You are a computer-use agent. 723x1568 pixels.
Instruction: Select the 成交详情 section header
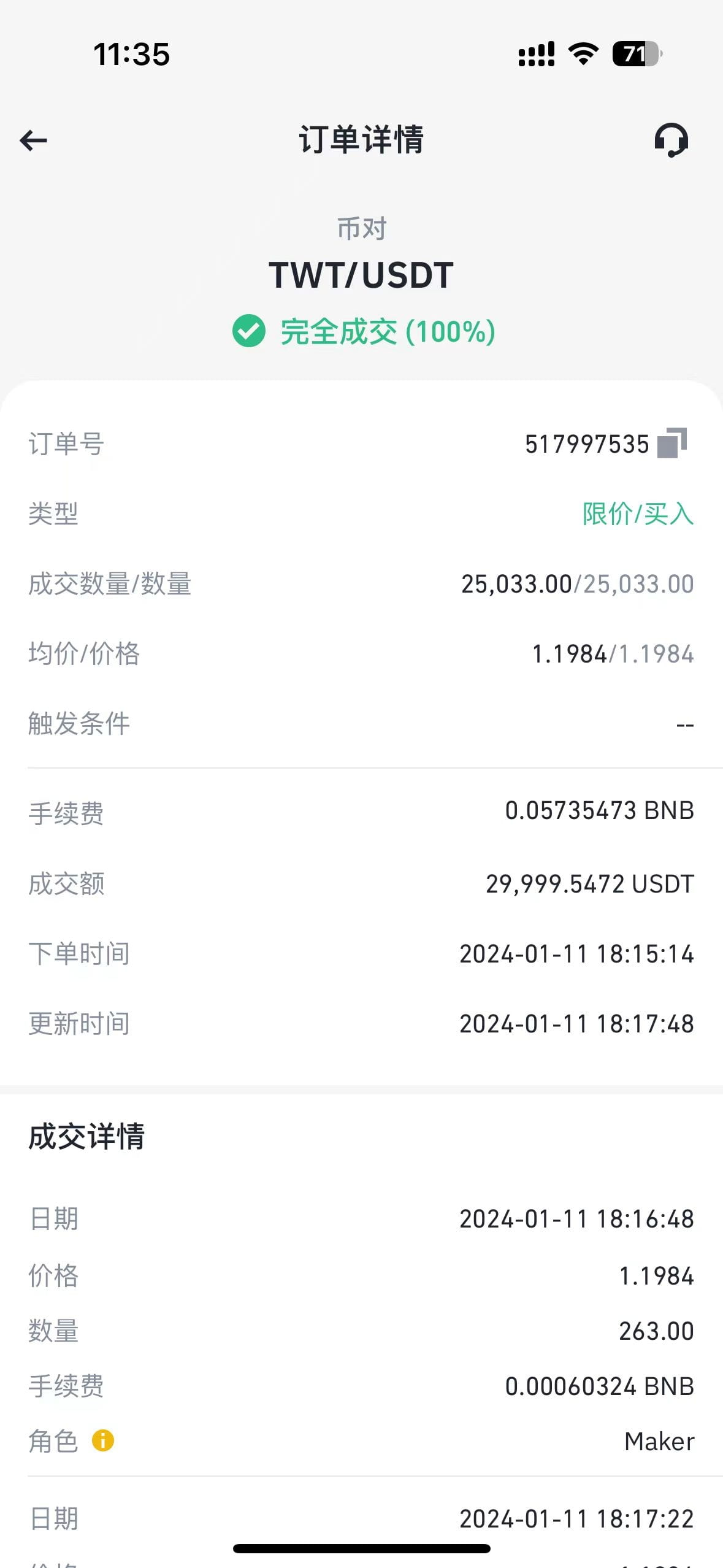(x=86, y=1136)
